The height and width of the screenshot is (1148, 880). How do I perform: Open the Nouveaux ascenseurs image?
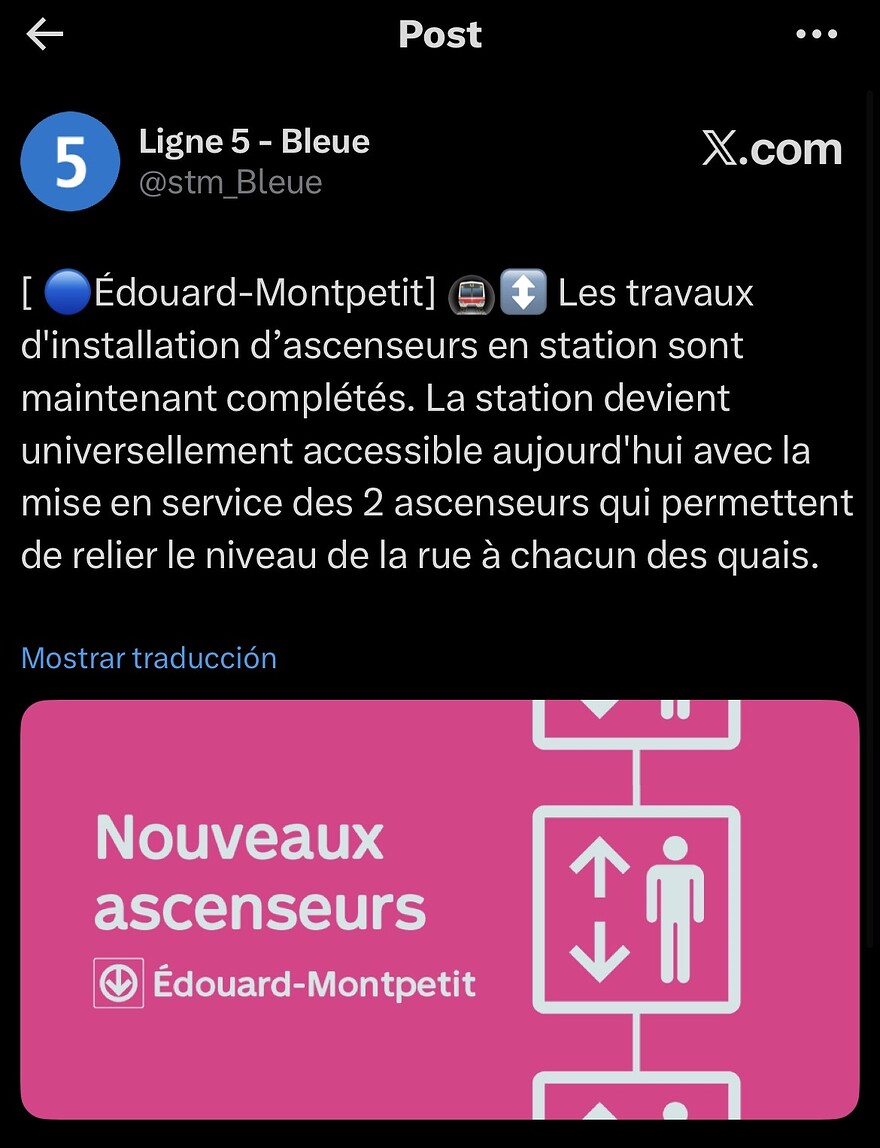point(439,909)
